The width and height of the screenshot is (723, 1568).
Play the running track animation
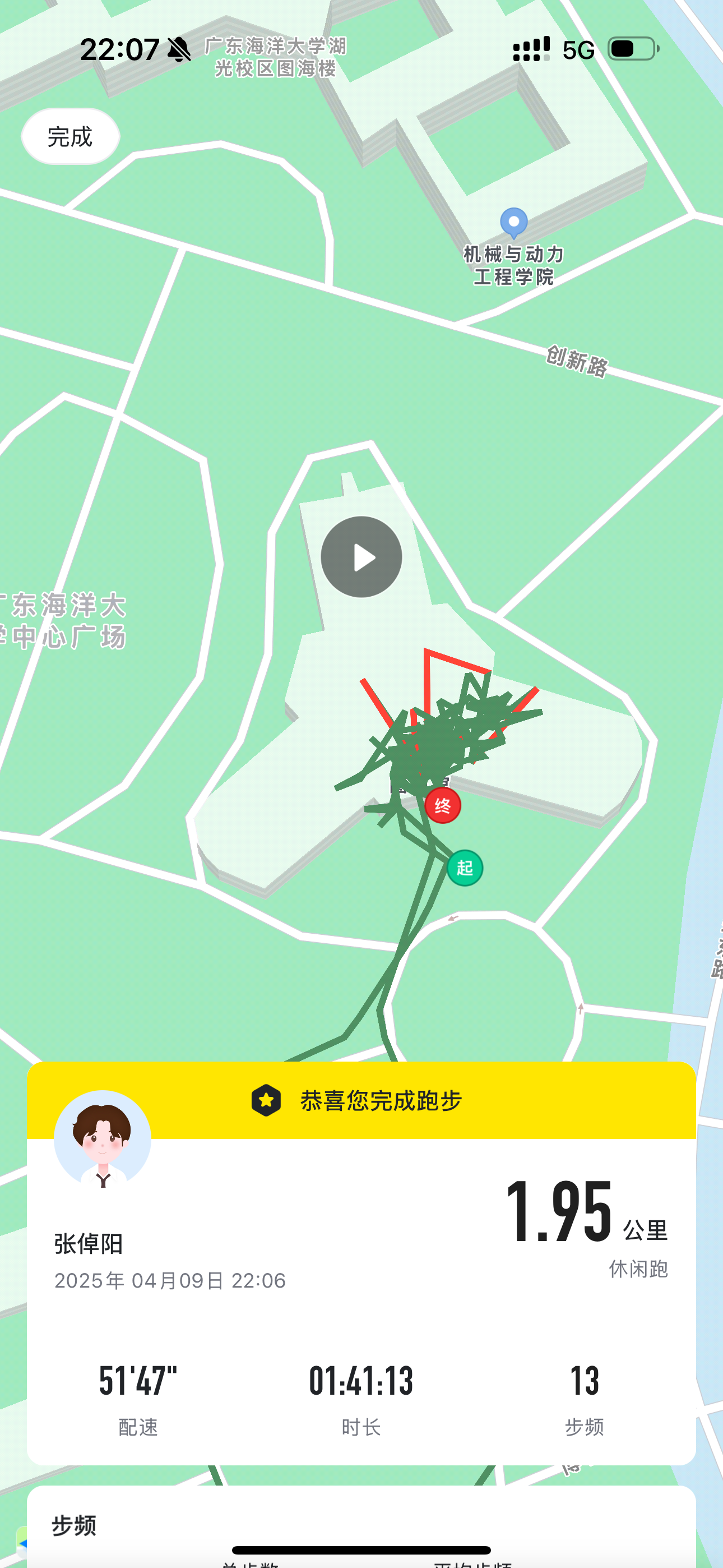[361, 557]
